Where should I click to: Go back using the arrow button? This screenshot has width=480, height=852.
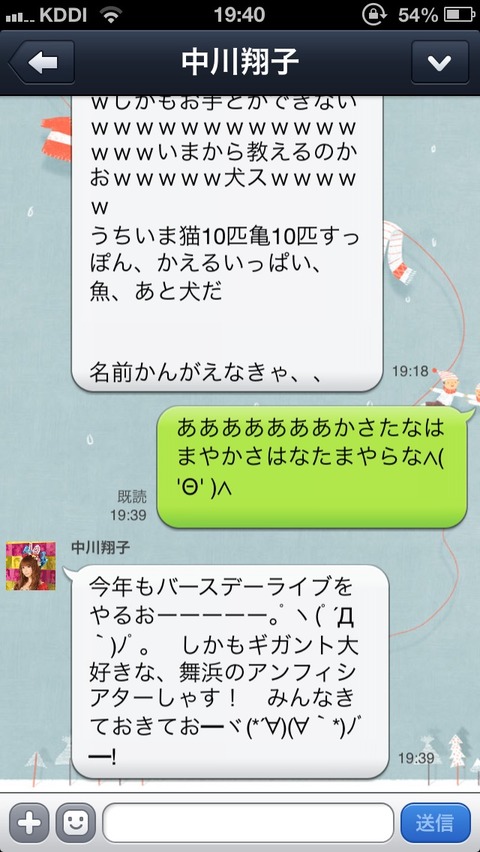point(42,62)
